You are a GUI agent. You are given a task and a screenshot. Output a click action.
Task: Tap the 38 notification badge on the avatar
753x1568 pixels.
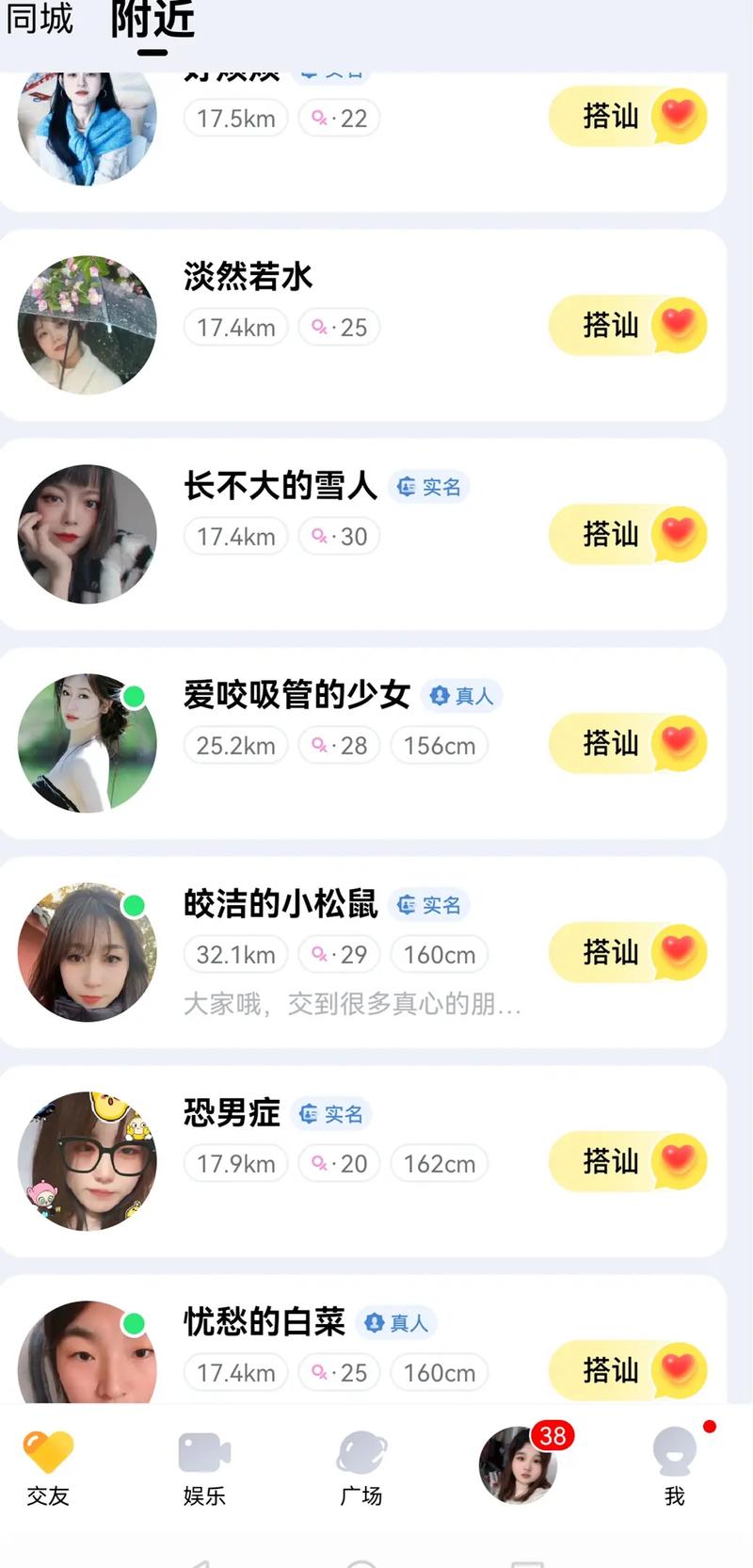point(553,1438)
